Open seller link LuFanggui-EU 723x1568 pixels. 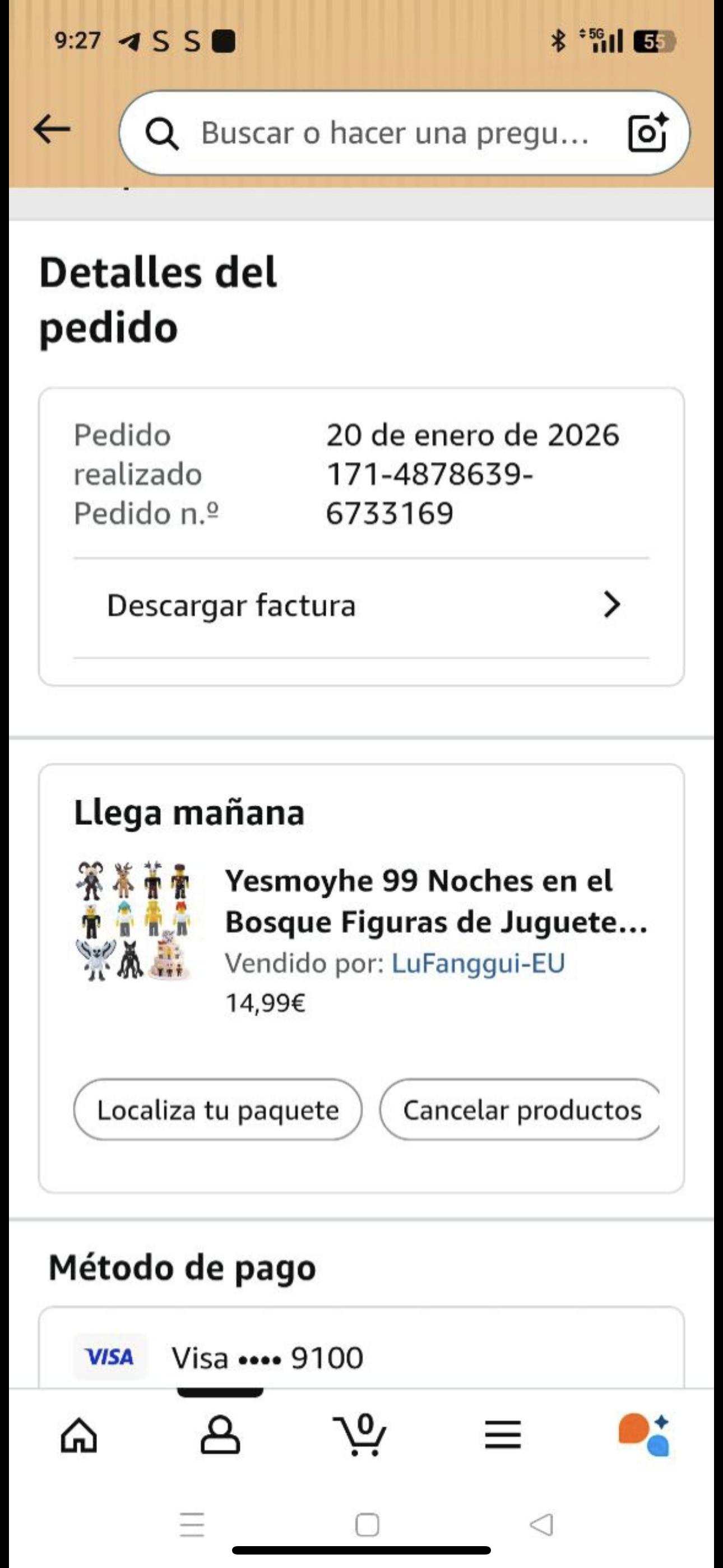click(478, 963)
